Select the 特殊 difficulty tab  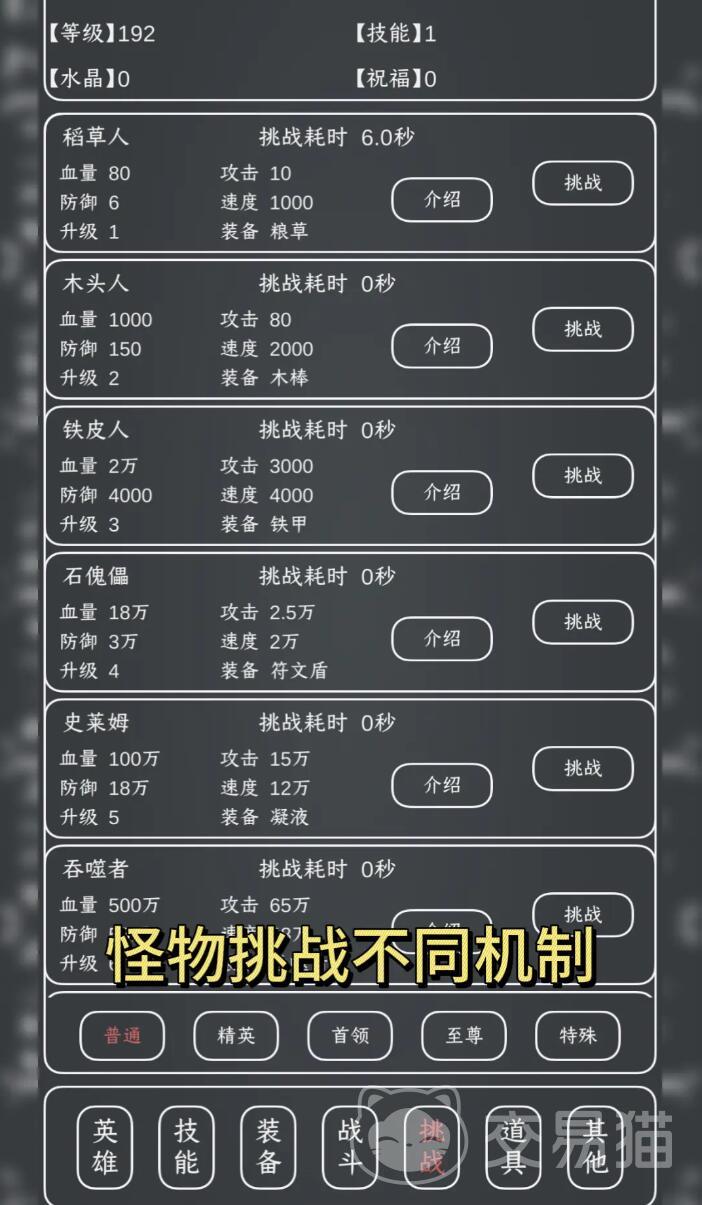click(x=578, y=1035)
